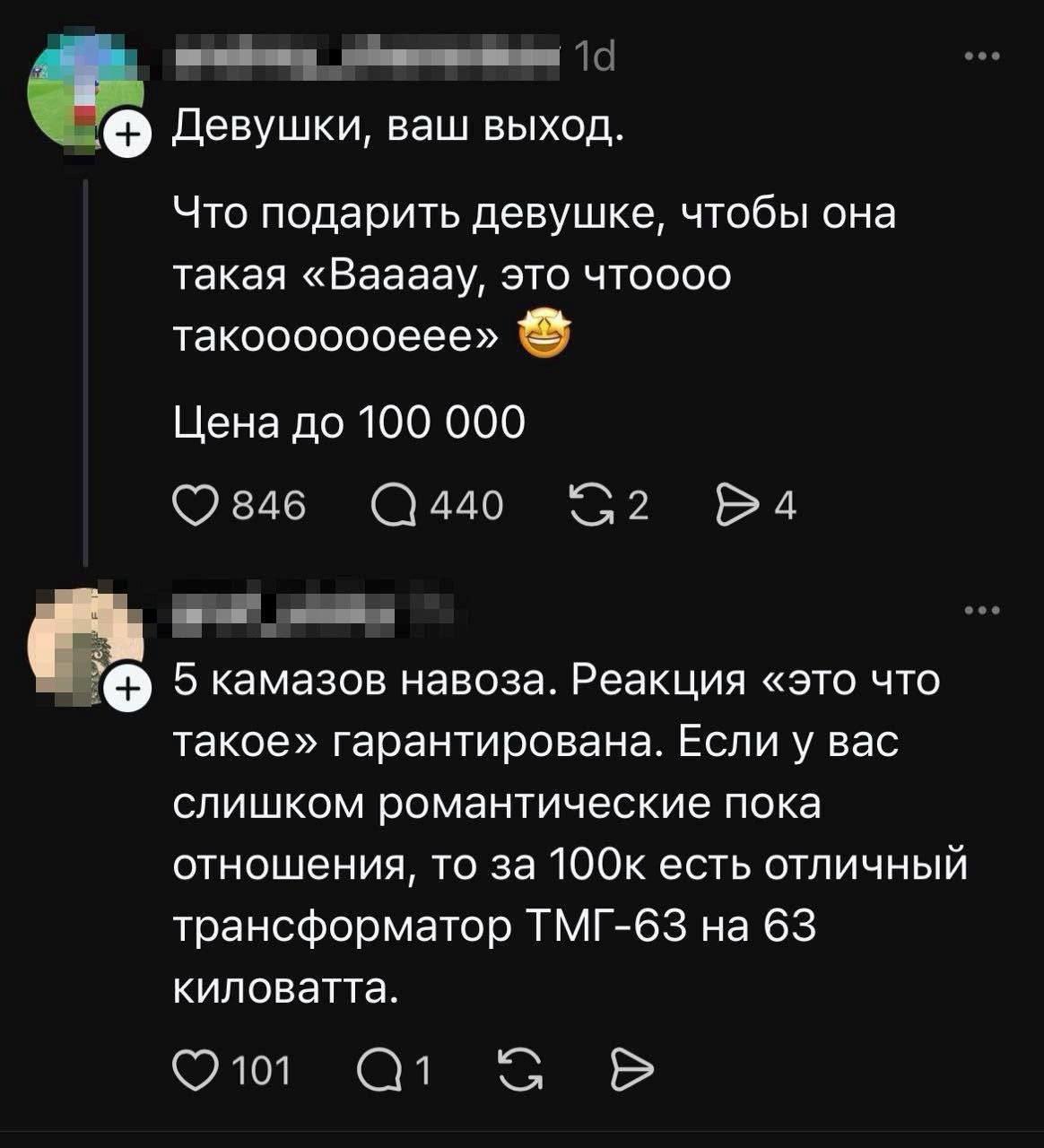
Task: Share the '5 камазов навоза' reply
Action: (x=633, y=1069)
